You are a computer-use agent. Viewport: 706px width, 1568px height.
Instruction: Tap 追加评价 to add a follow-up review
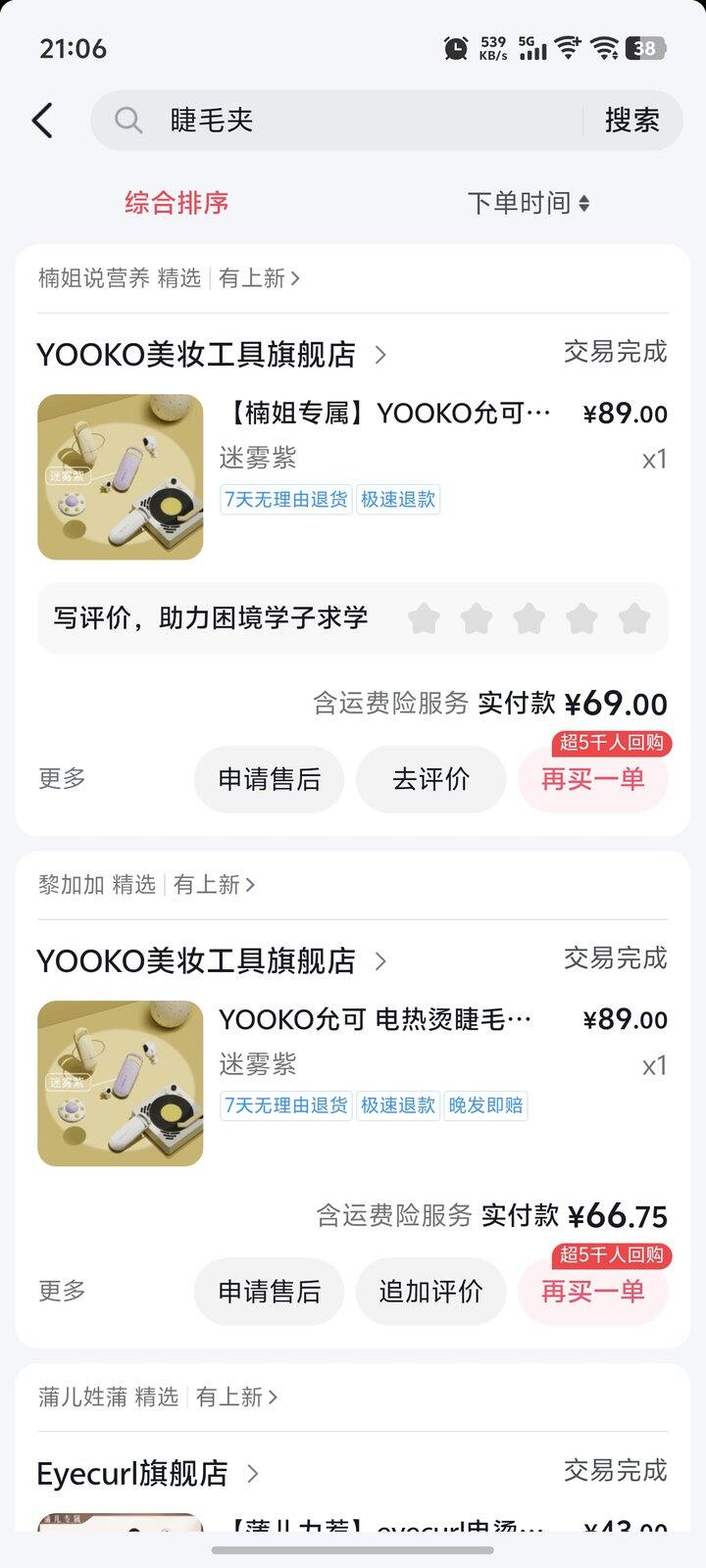click(x=430, y=1292)
